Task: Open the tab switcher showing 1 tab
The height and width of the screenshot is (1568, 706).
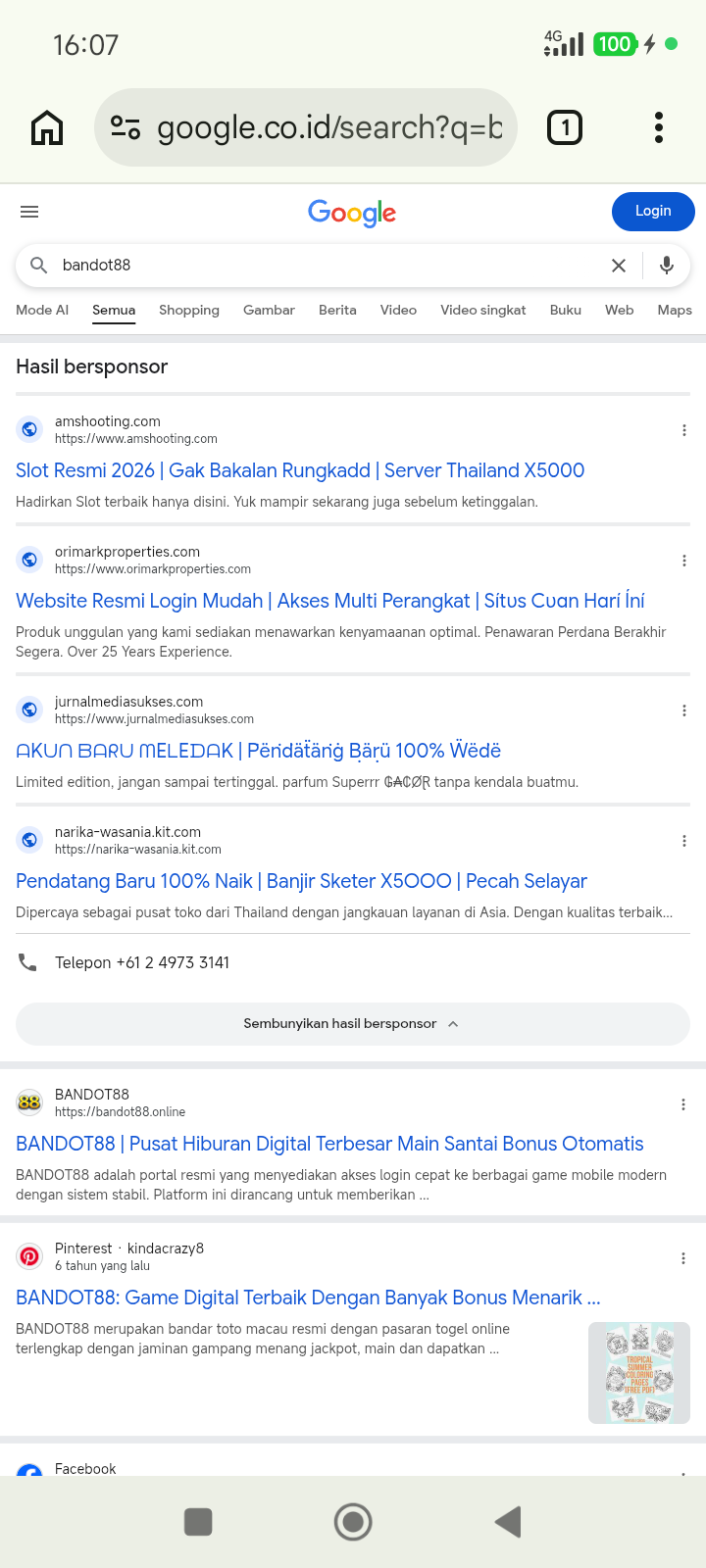Action: 565,127
